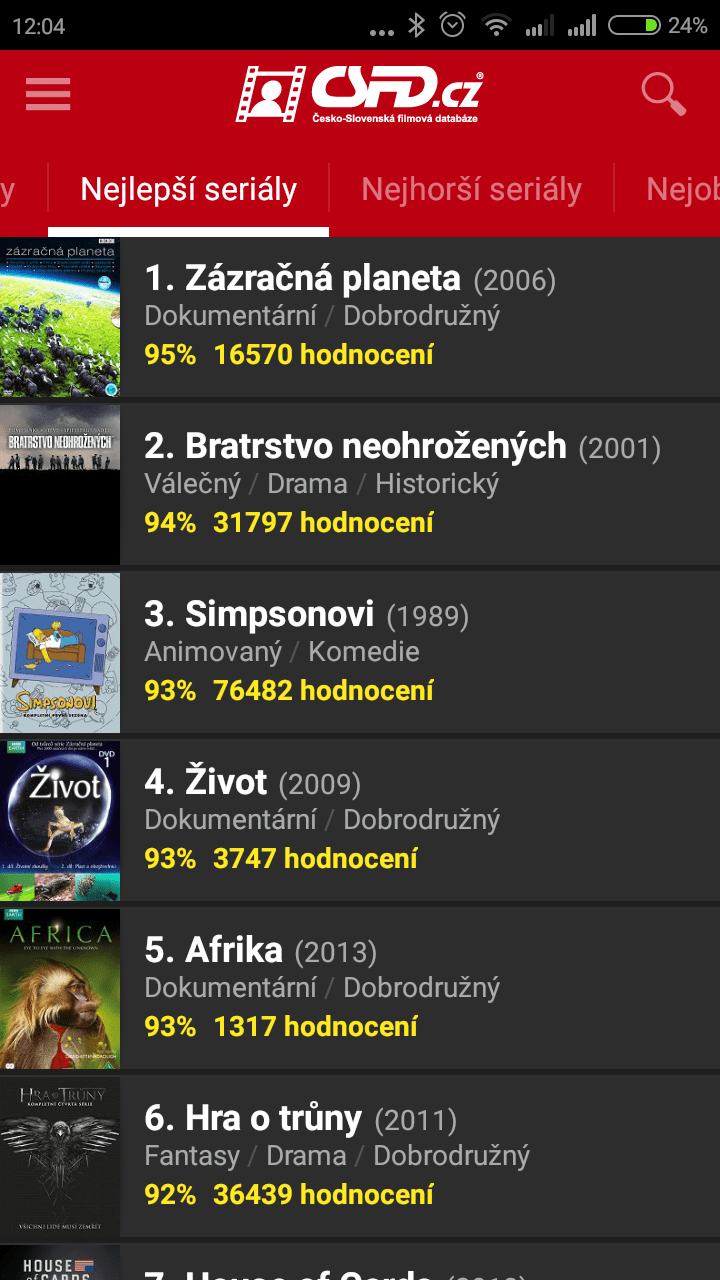Open Hra o trůny details

[360, 1157]
